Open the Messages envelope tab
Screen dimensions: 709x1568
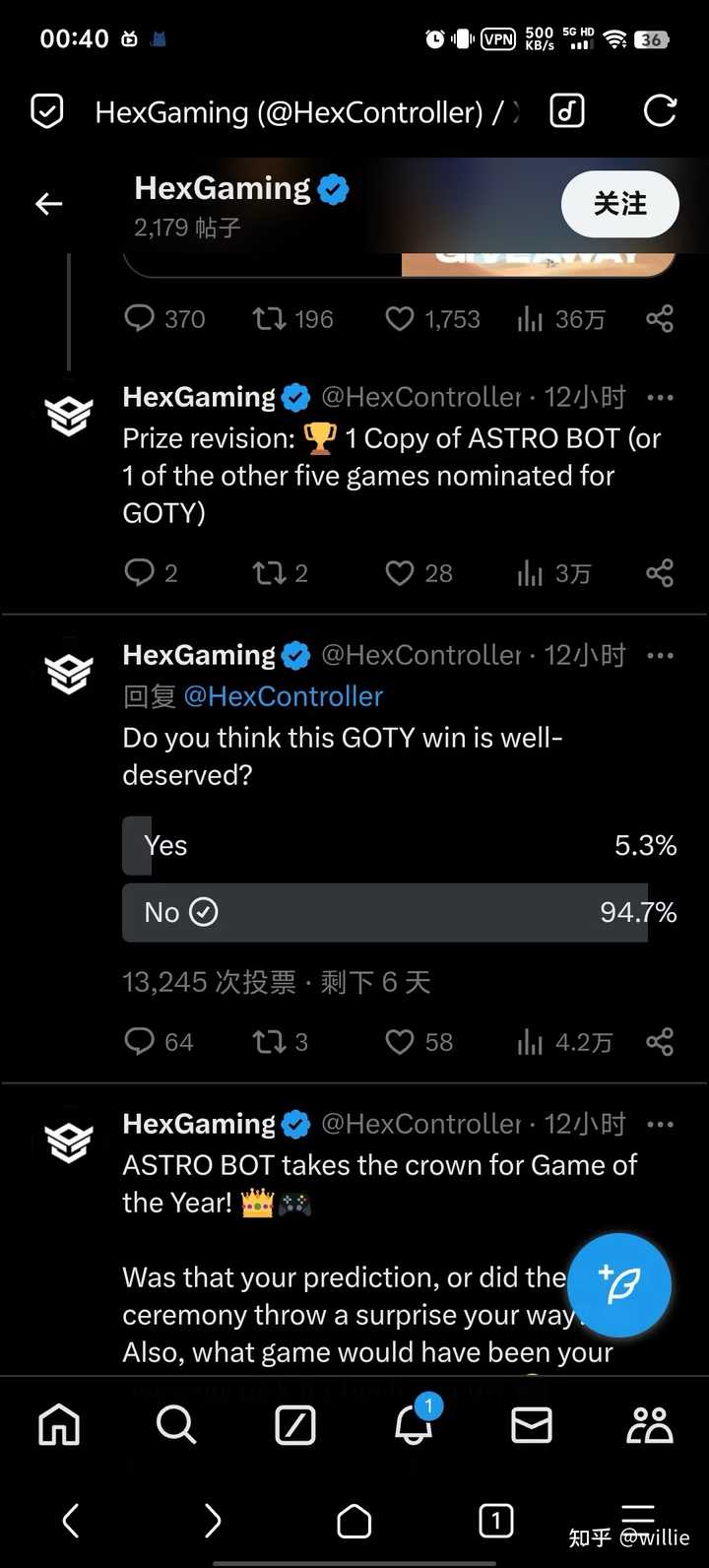(x=532, y=1424)
